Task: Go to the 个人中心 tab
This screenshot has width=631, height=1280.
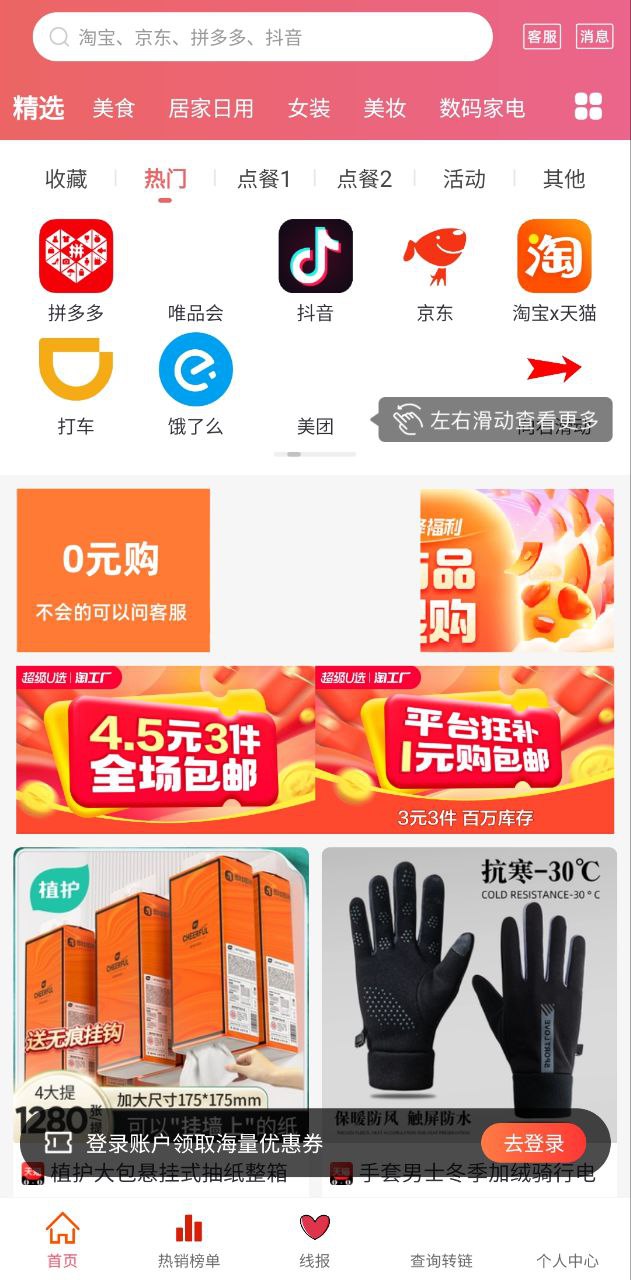Action: [567, 1241]
